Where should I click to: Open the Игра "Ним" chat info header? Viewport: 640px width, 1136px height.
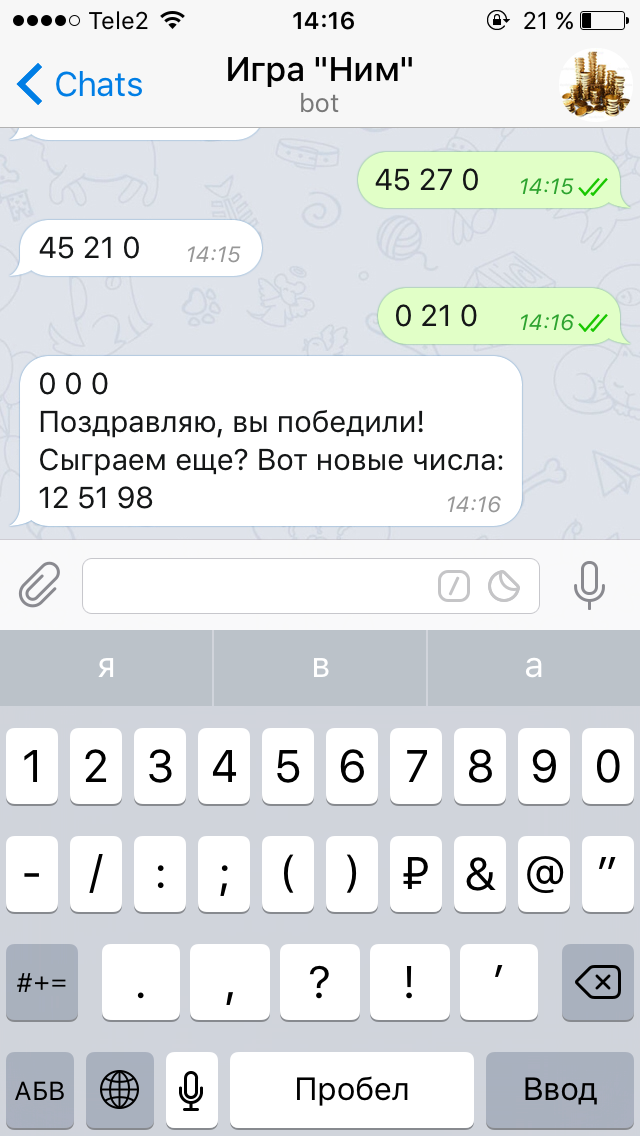[x=320, y=84]
